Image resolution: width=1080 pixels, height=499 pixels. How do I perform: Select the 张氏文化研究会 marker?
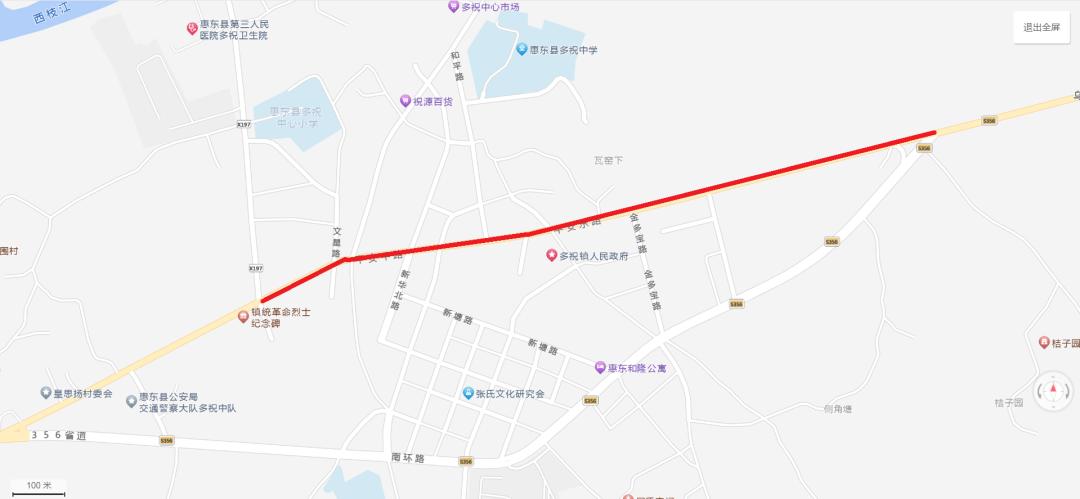(x=468, y=394)
